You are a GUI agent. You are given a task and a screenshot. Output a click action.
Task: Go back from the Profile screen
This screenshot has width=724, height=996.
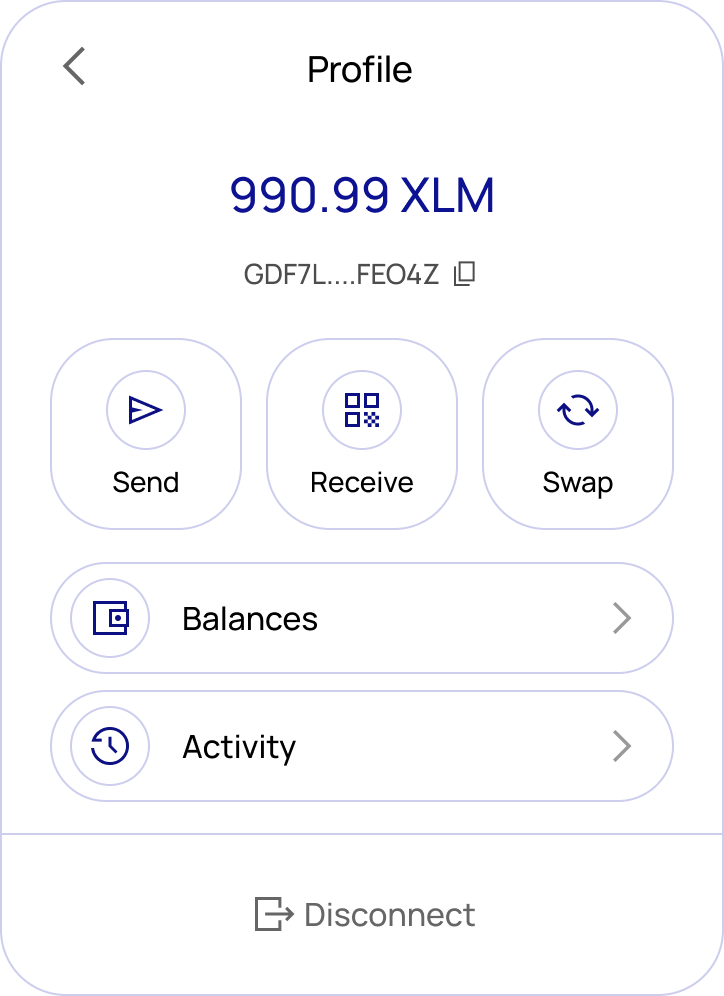tap(74, 67)
